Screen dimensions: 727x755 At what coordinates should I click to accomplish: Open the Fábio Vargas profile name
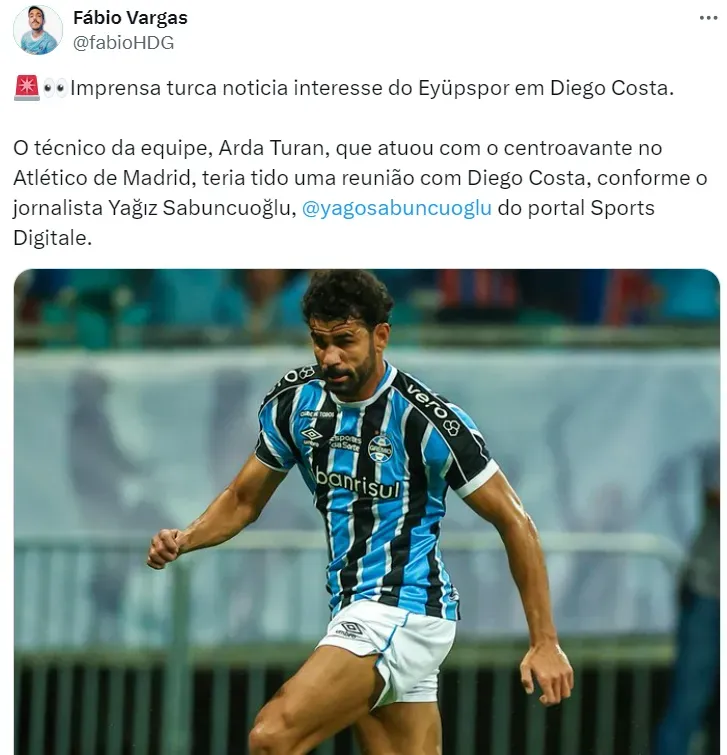tap(130, 18)
